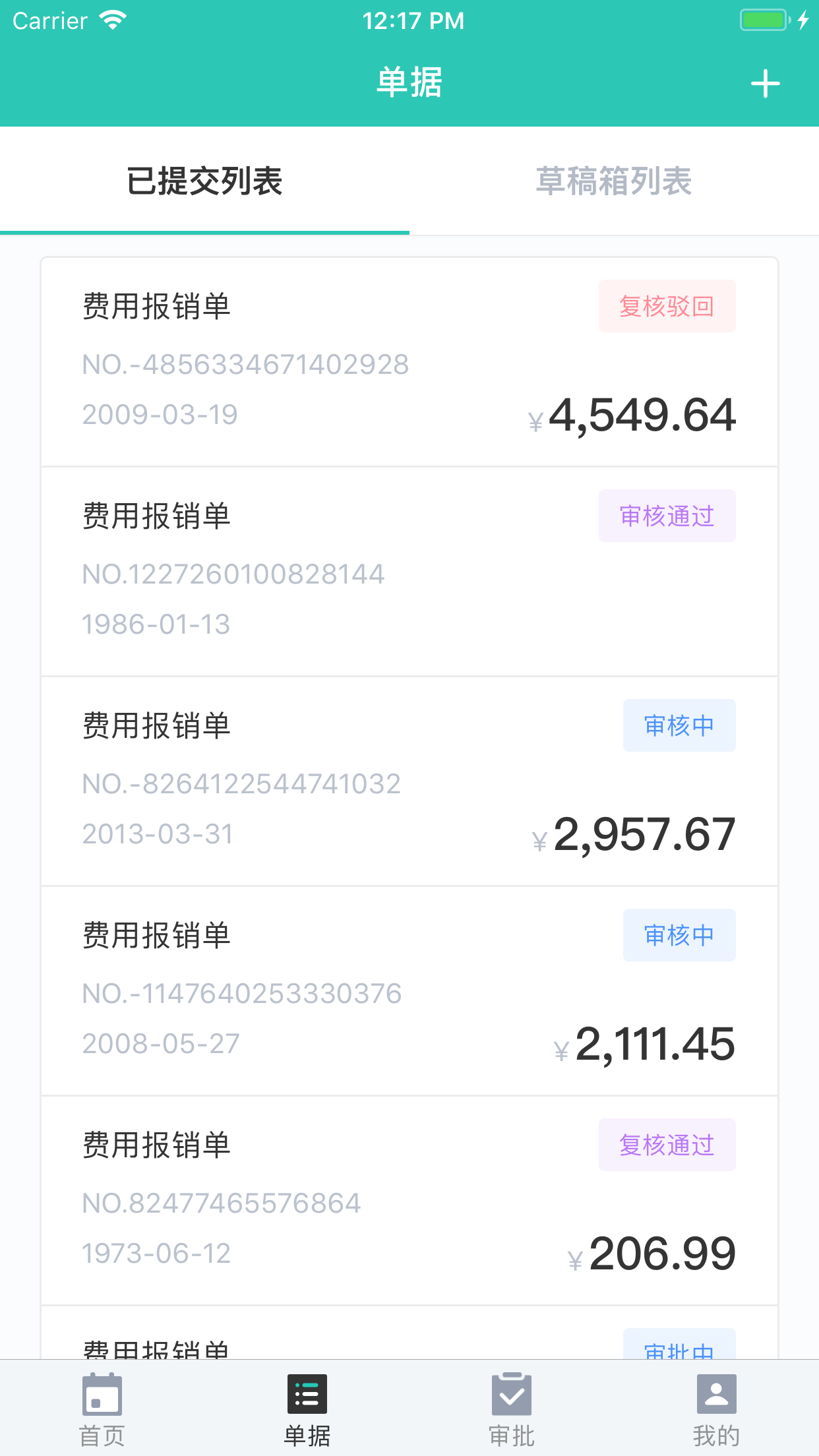Switch to the 草稿箱列表 tab

pyautogui.click(x=613, y=181)
